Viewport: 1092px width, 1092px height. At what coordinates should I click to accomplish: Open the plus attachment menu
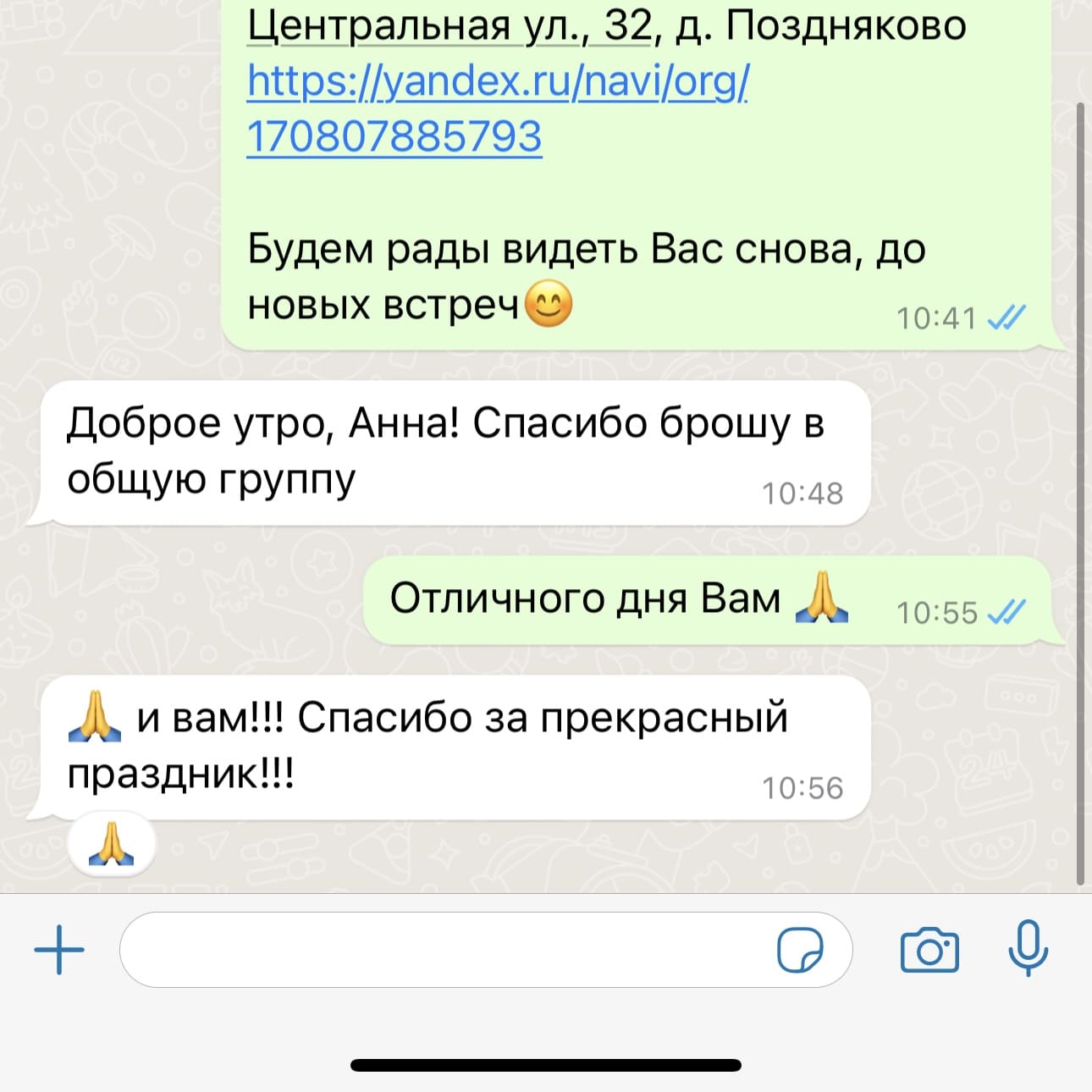click(x=59, y=950)
